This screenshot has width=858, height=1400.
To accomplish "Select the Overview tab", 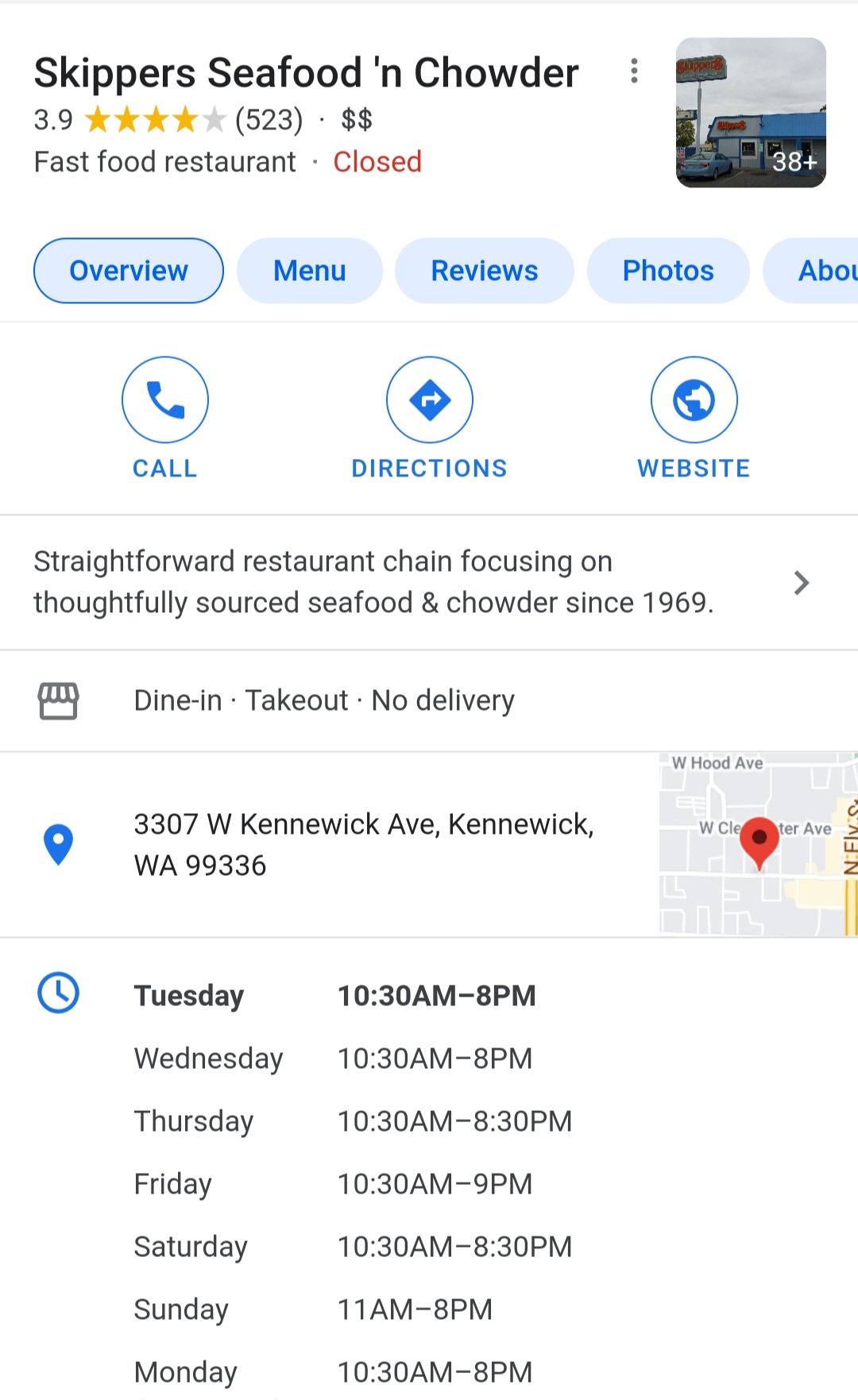I will coord(129,271).
